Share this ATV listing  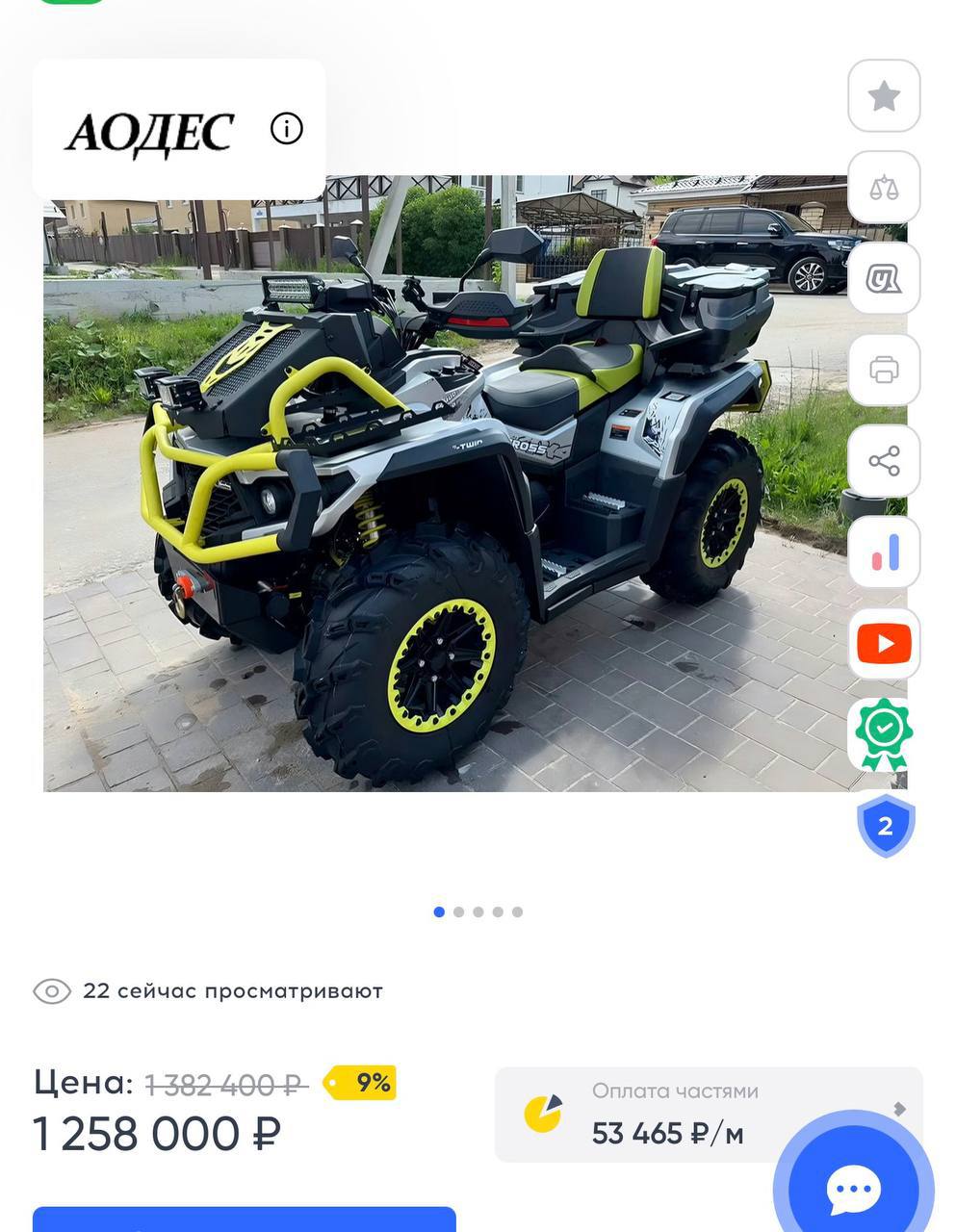(x=884, y=461)
